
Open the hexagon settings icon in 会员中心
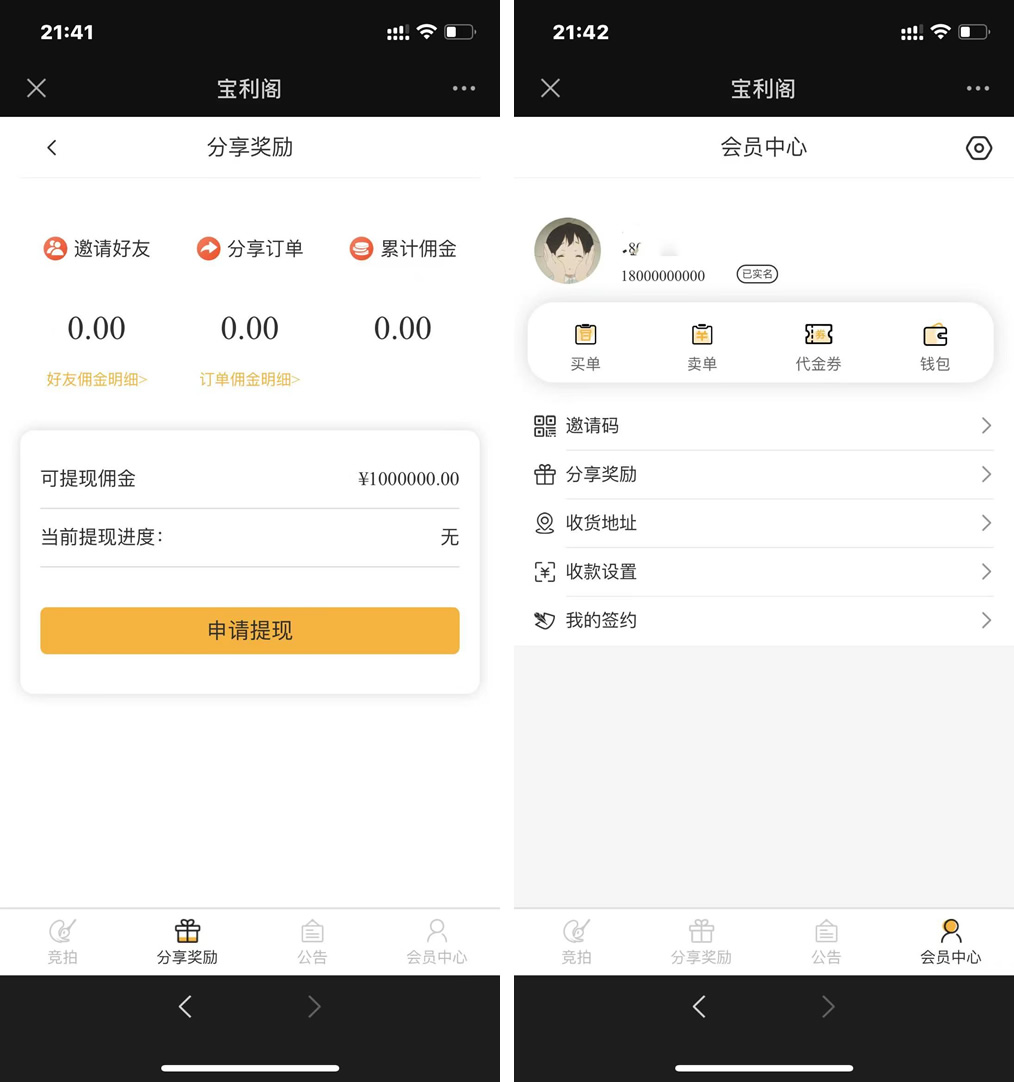click(x=978, y=149)
